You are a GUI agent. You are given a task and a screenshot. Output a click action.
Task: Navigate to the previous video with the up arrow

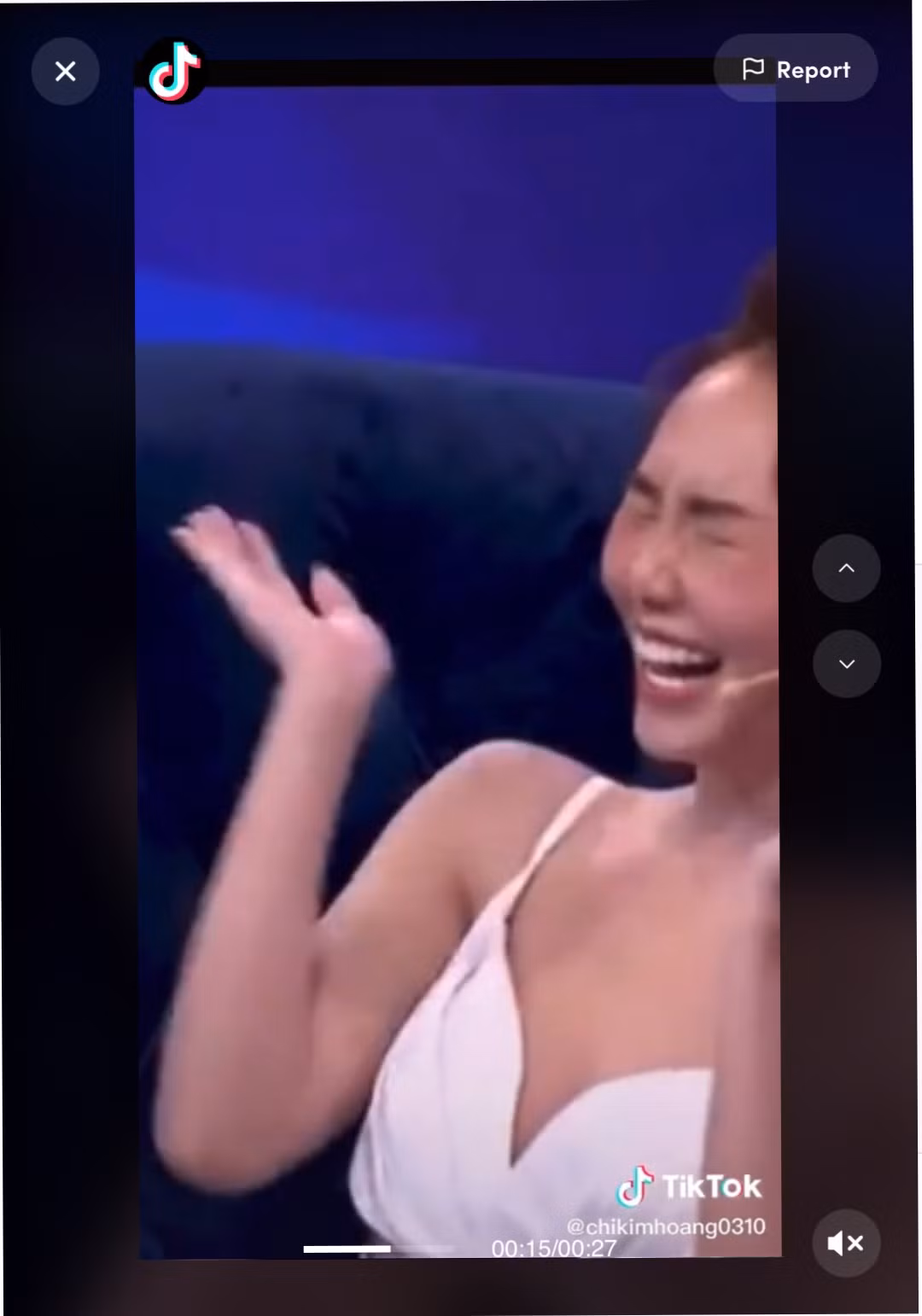pyautogui.click(x=846, y=568)
